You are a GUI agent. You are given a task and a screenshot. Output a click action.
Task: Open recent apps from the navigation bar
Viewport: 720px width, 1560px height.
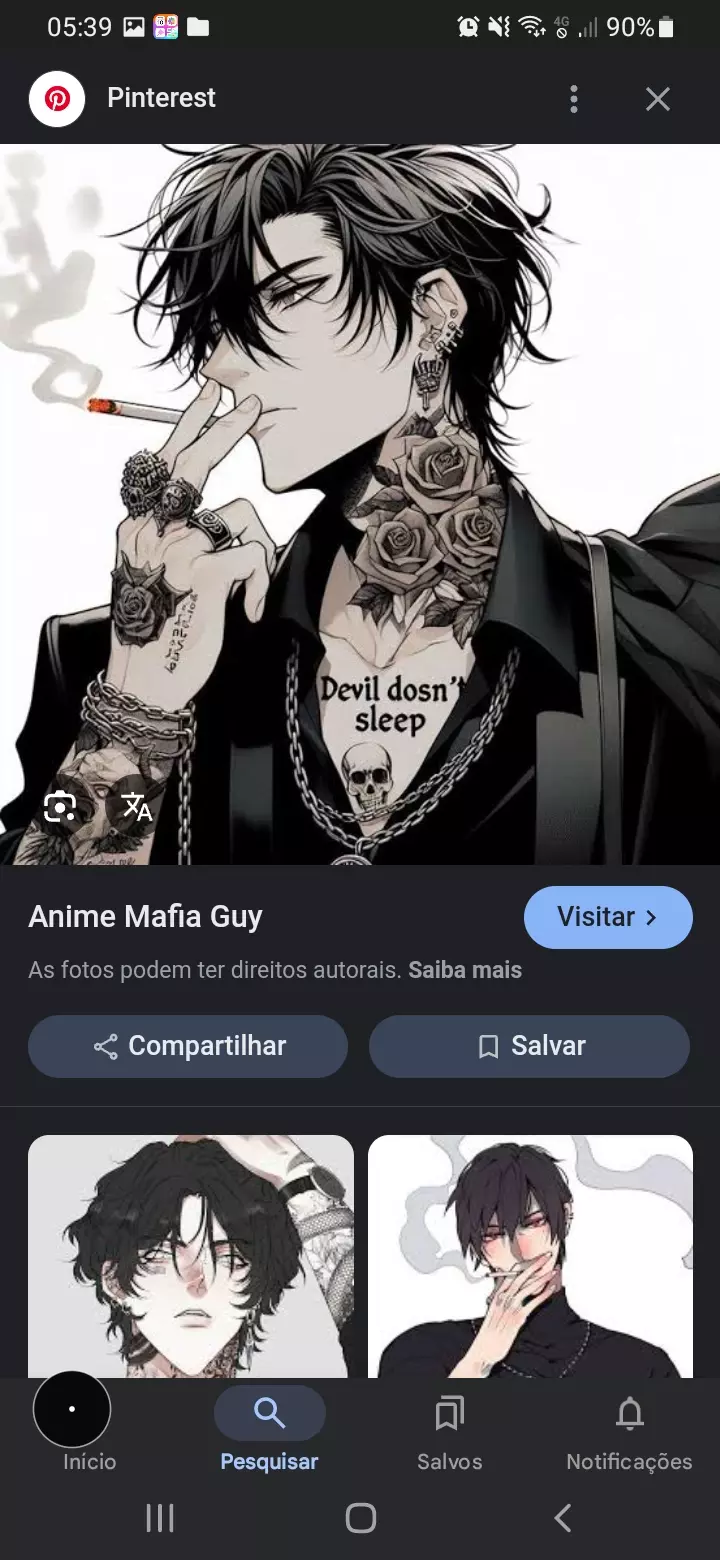(160, 1518)
